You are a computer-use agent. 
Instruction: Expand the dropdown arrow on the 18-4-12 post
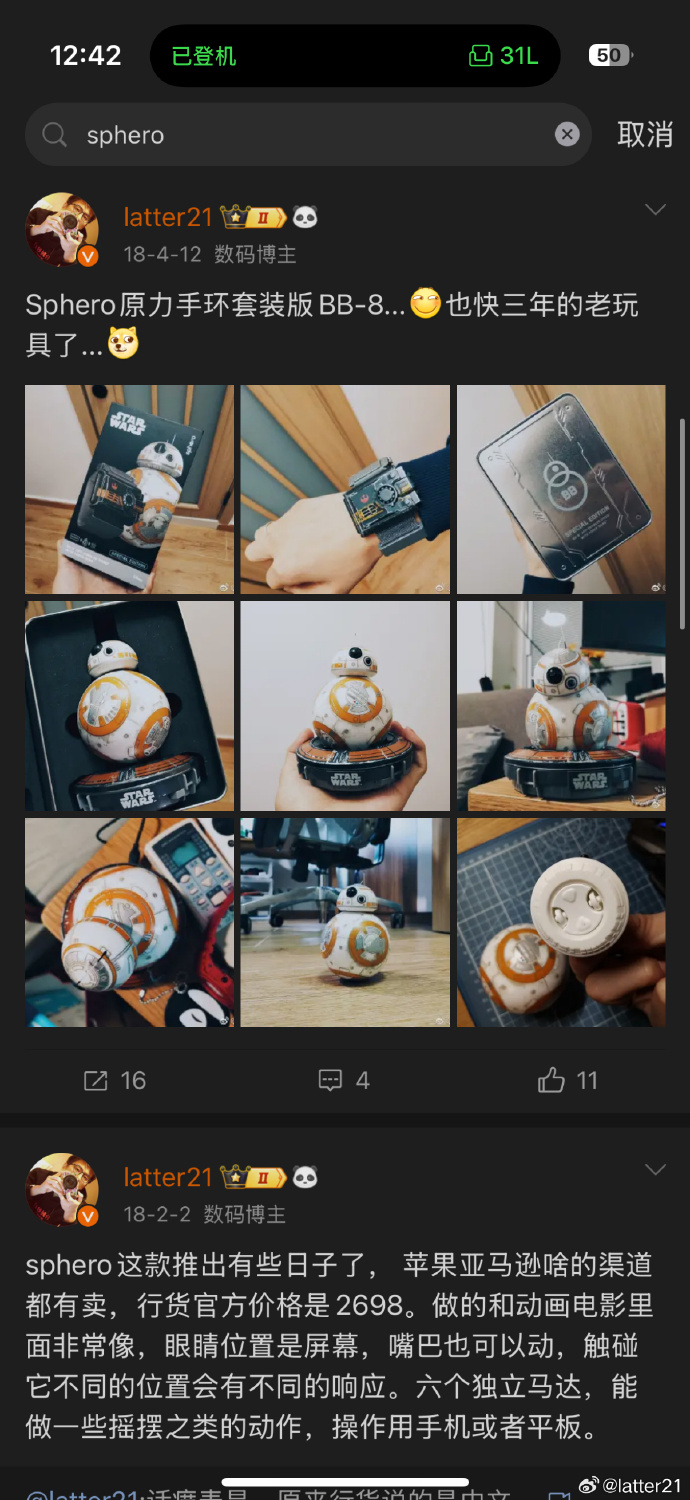[x=655, y=210]
